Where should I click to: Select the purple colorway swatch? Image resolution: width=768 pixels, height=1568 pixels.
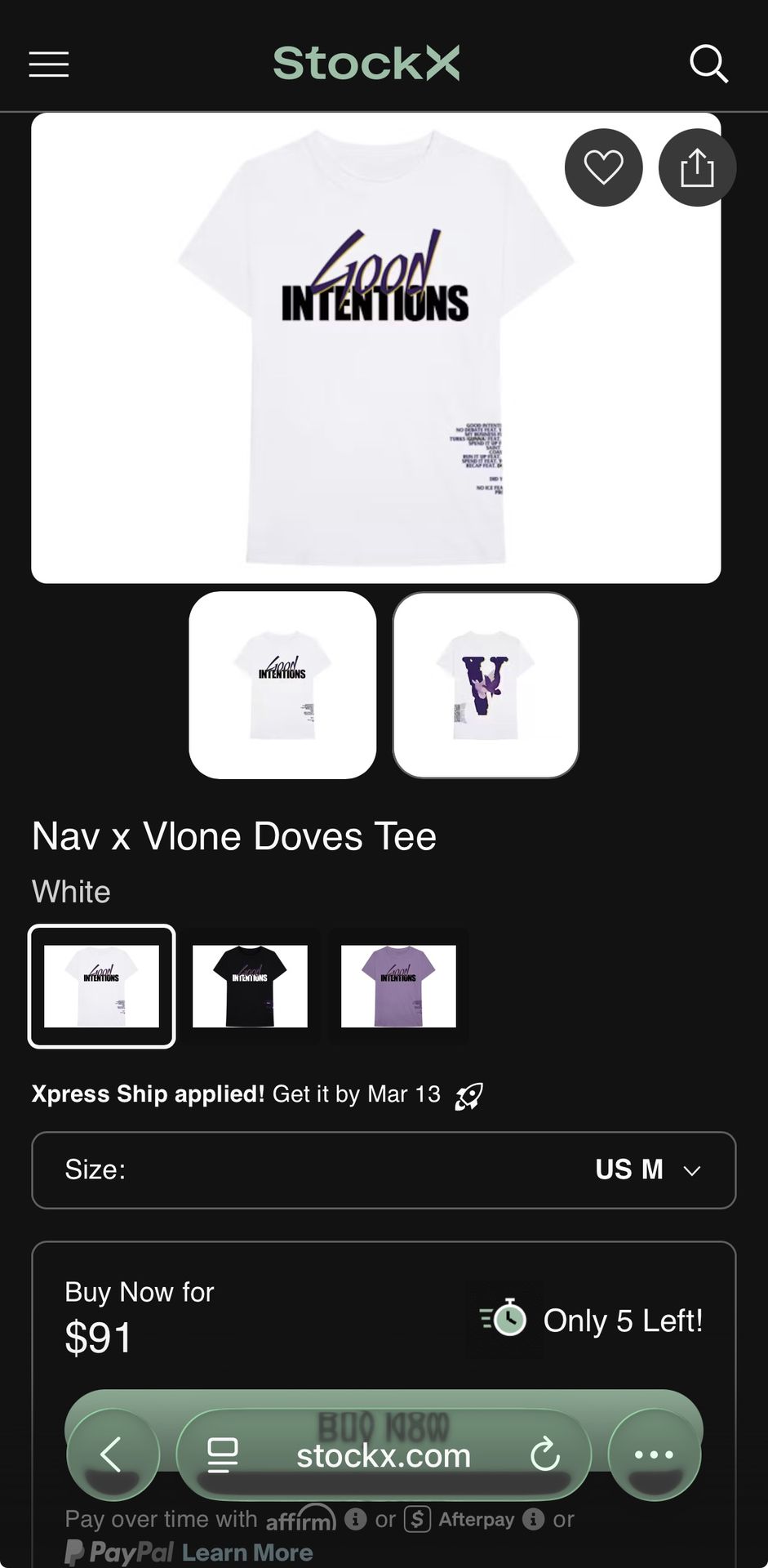tap(398, 986)
